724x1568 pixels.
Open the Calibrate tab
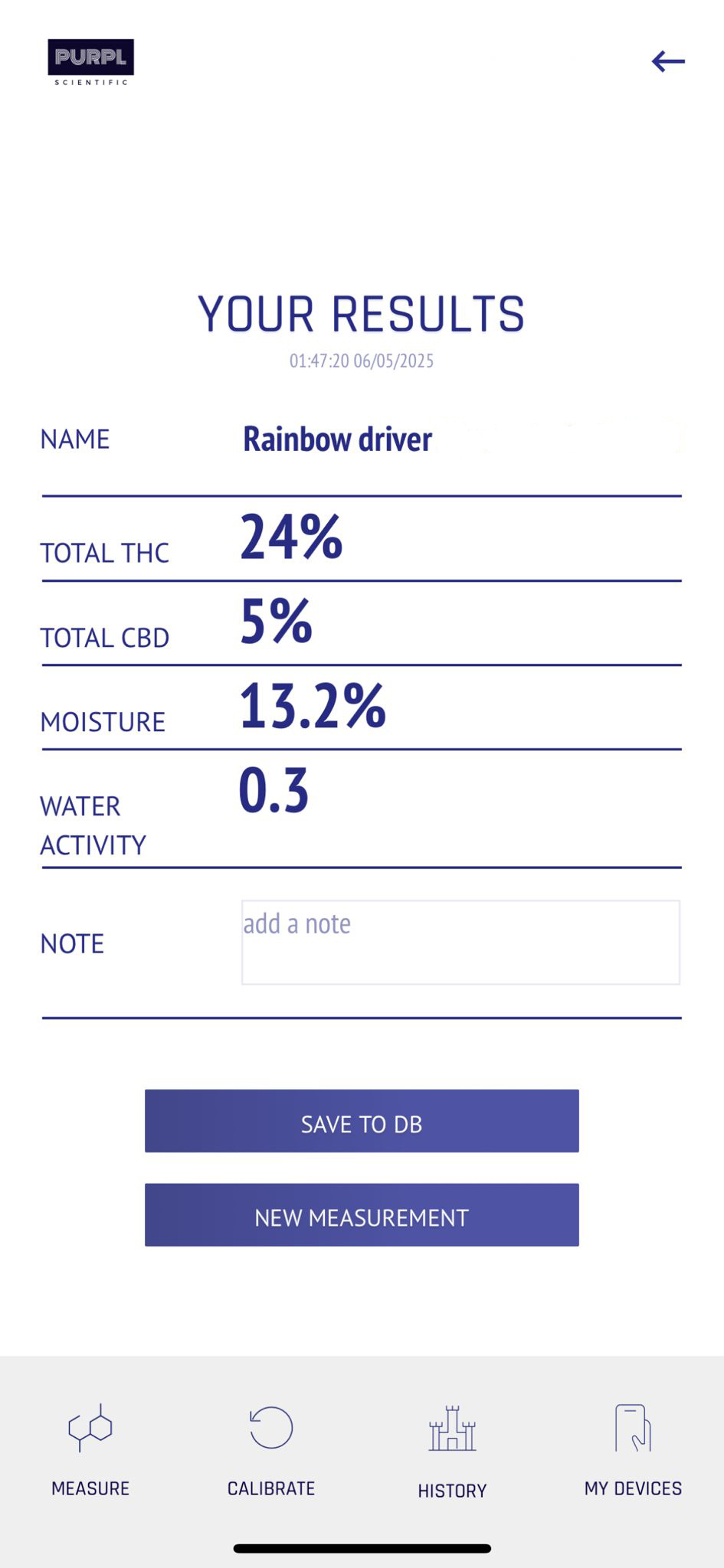271,1449
